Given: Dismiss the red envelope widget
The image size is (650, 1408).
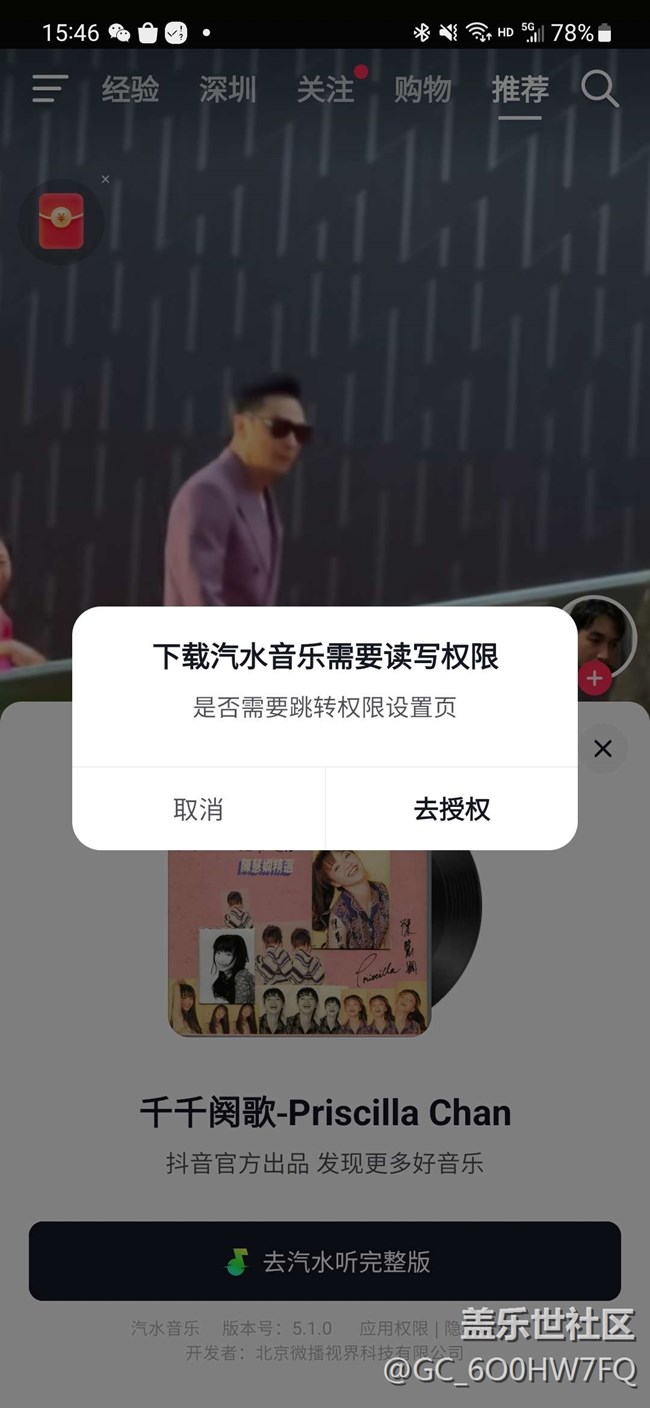Looking at the screenshot, I should pos(105,180).
